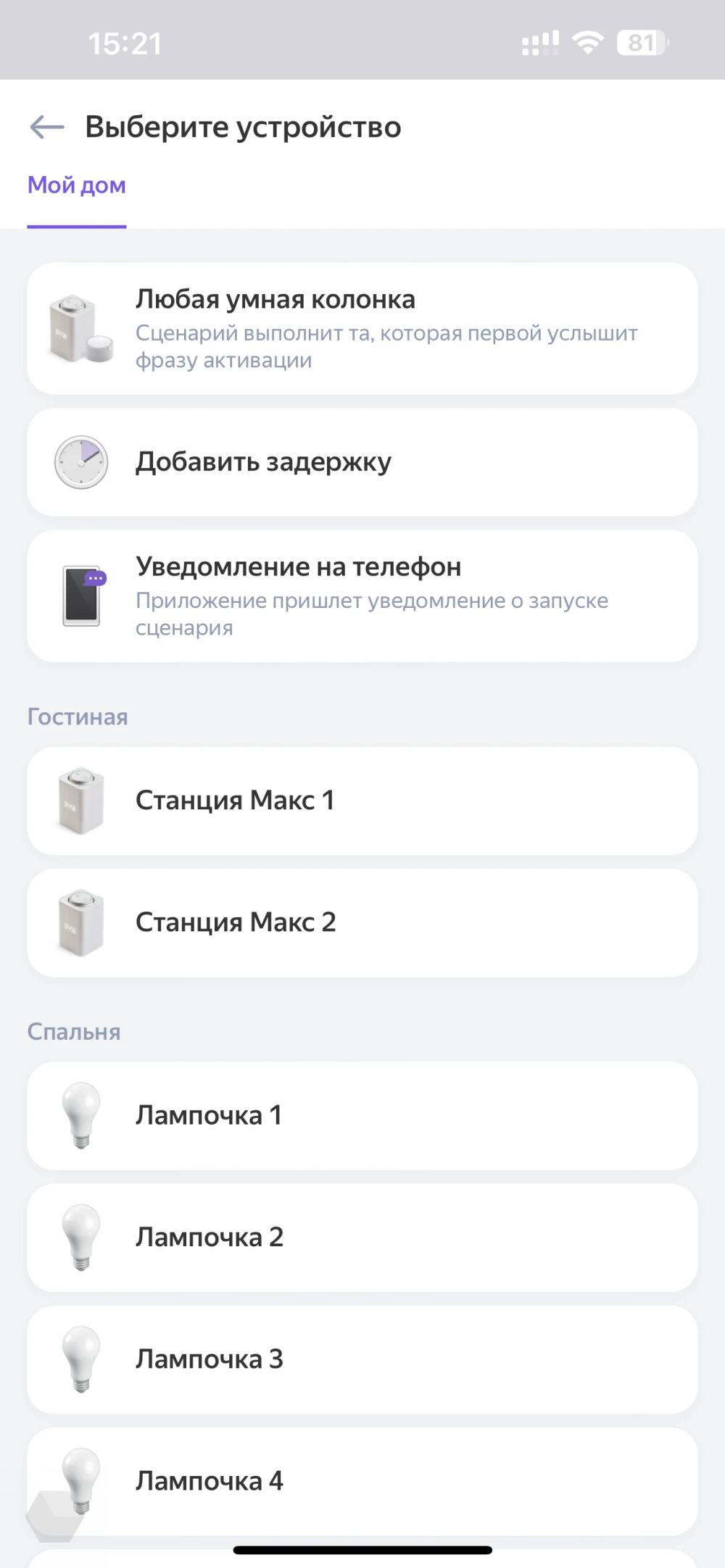Select Уведомление на телефон

click(x=362, y=596)
